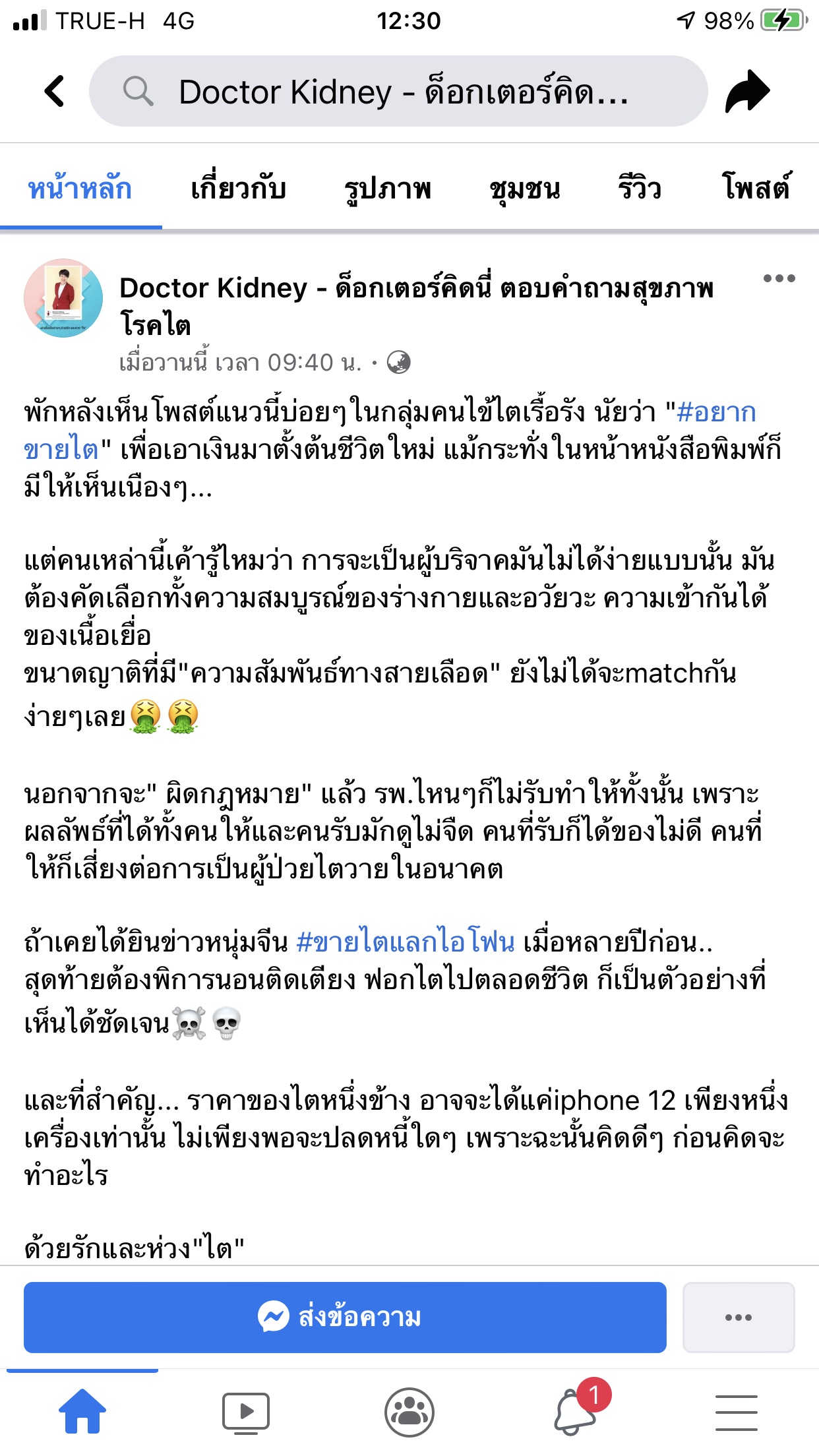Viewport: 819px width, 1456px height.
Task: Open more page actions next to ส่งข้อความ
Action: [738, 1317]
